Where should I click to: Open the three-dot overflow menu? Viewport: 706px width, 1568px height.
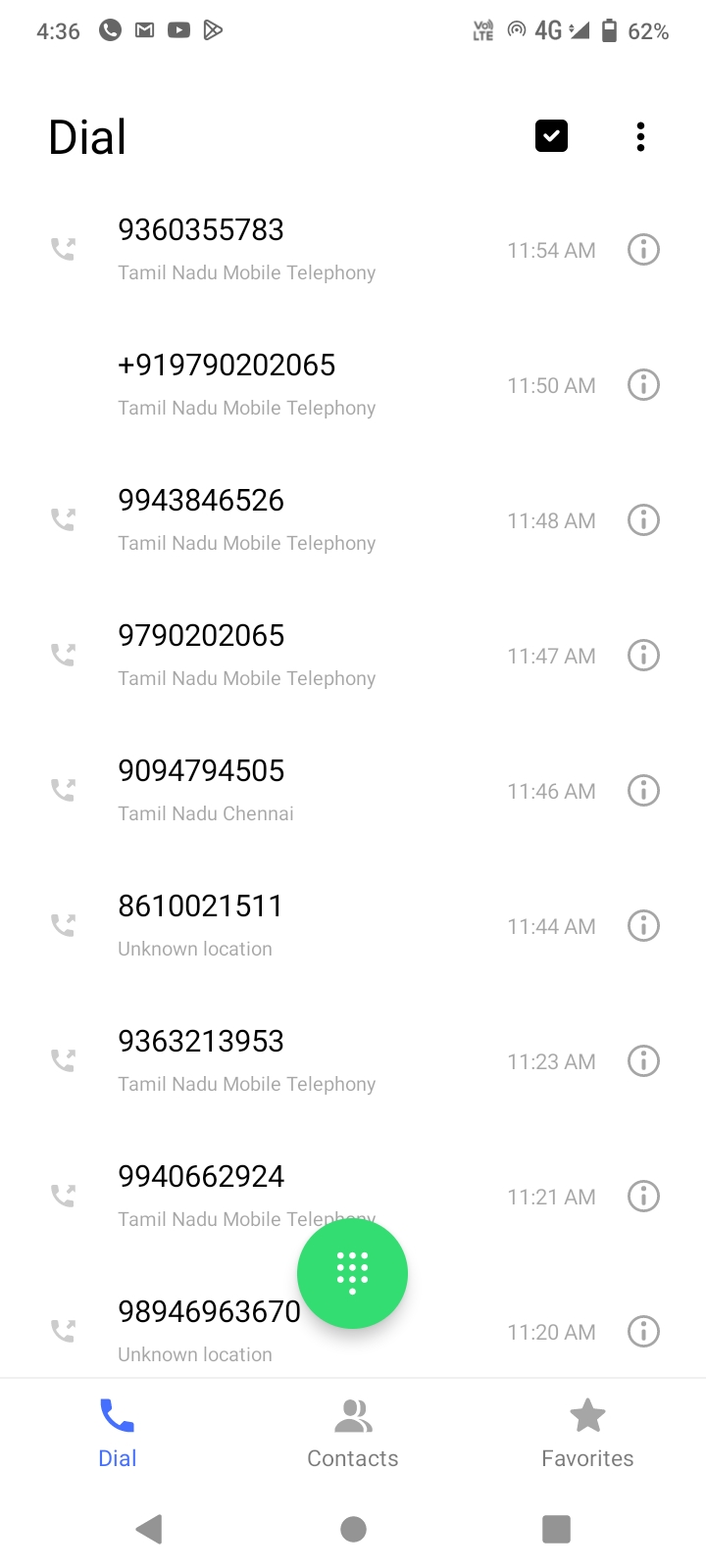[x=640, y=137]
